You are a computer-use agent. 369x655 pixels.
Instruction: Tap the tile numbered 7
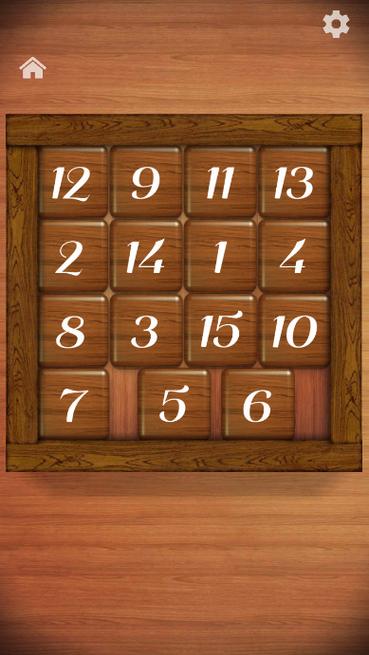74,404
